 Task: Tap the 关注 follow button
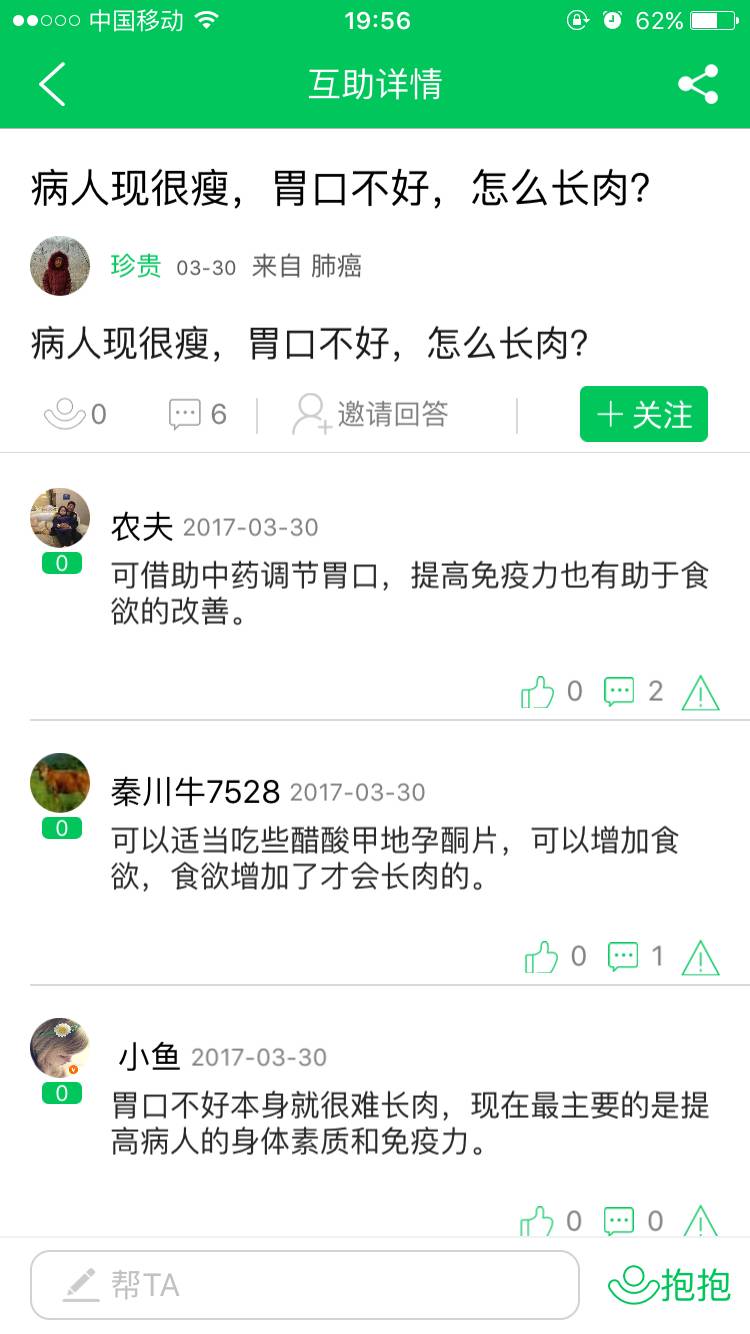click(x=643, y=414)
